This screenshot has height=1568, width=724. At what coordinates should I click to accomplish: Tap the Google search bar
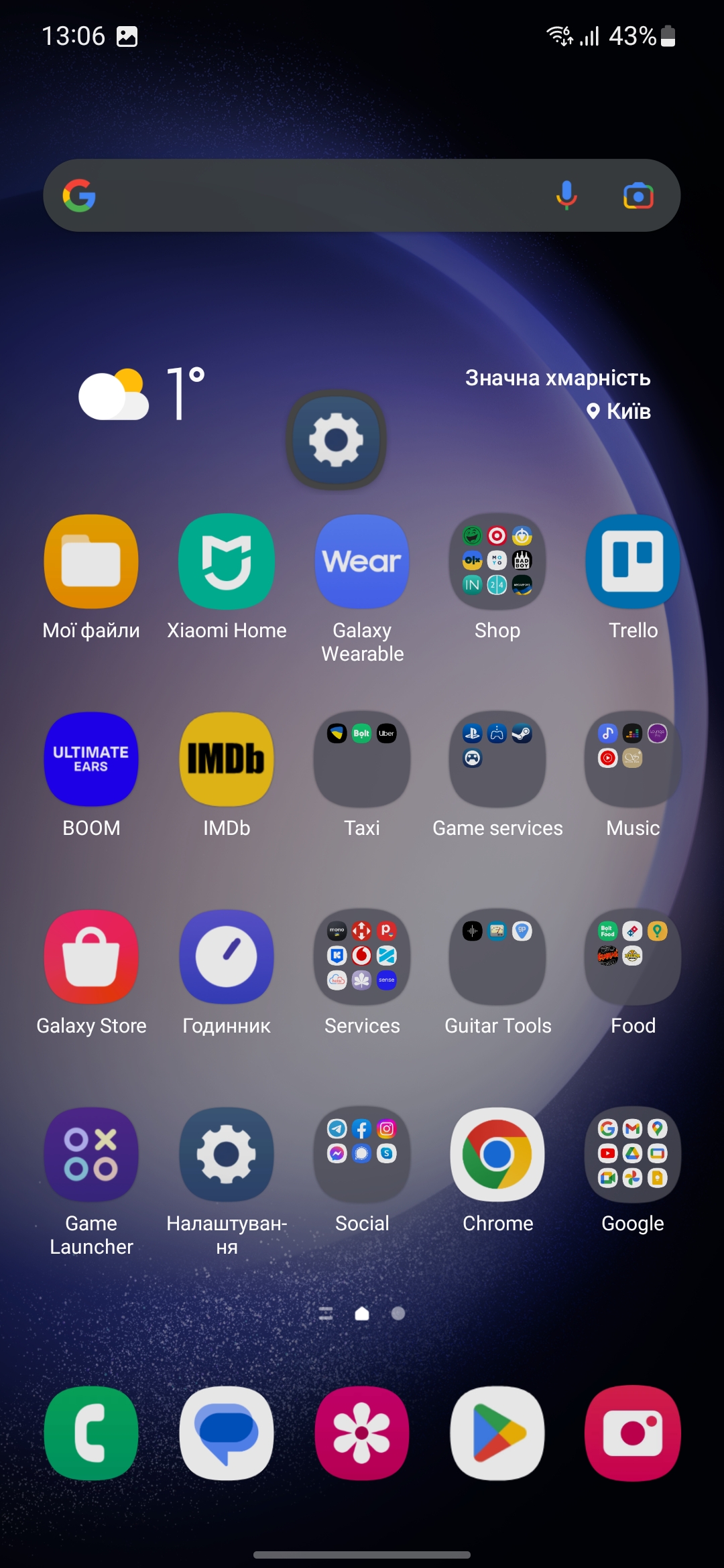322,196
